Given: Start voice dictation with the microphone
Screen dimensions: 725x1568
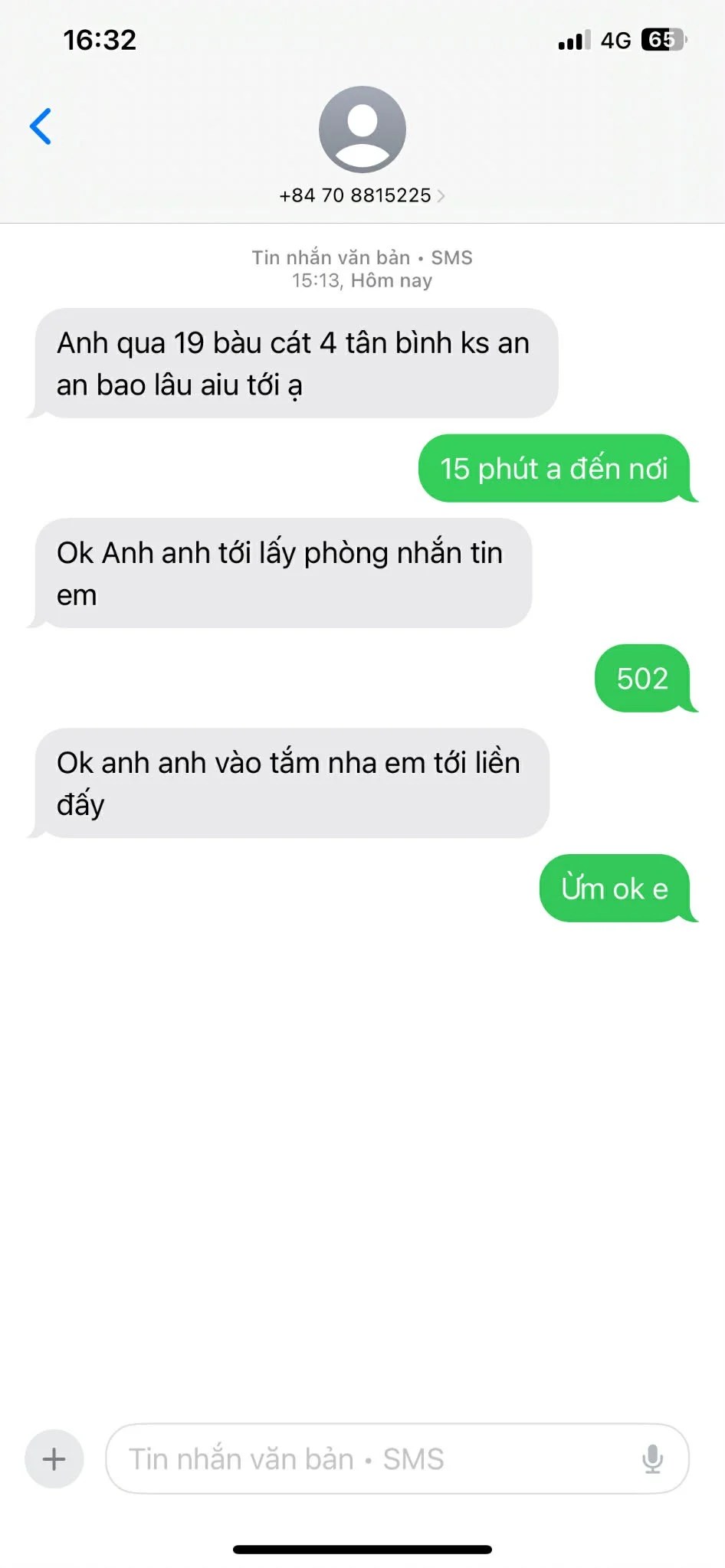Looking at the screenshot, I should click(652, 1458).
